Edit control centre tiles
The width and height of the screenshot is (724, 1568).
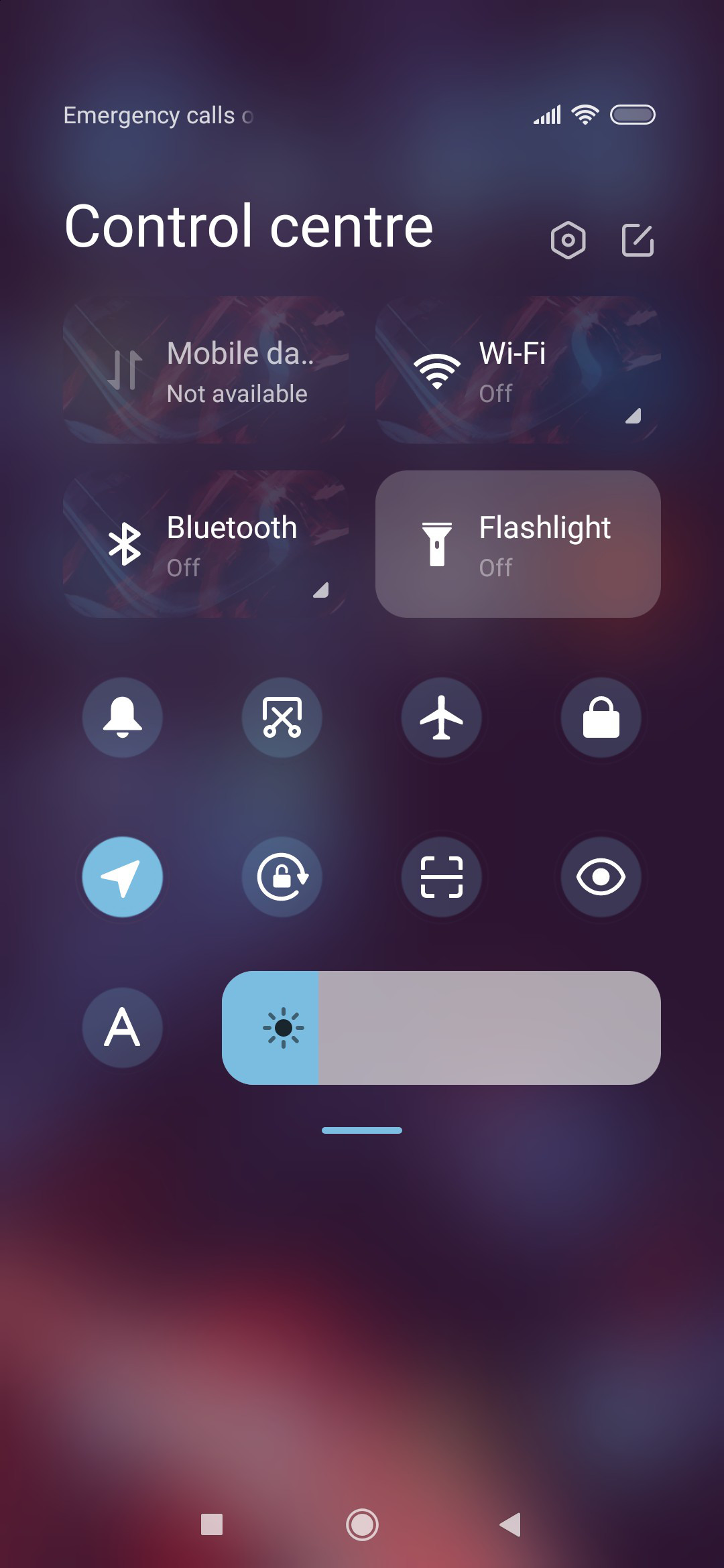pyautogui.click(x=638, y=240)
